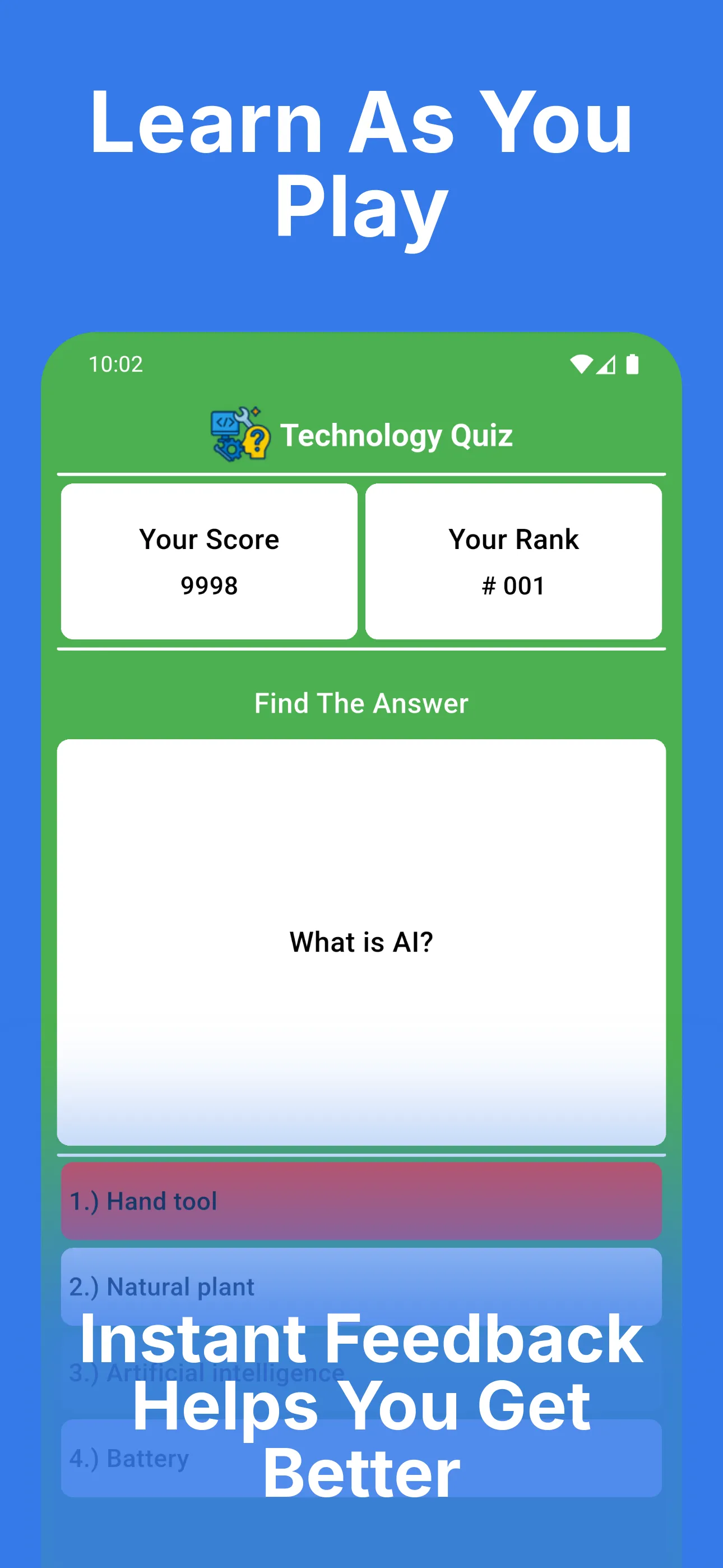Open the Your Rank card

tap(513, 561)
